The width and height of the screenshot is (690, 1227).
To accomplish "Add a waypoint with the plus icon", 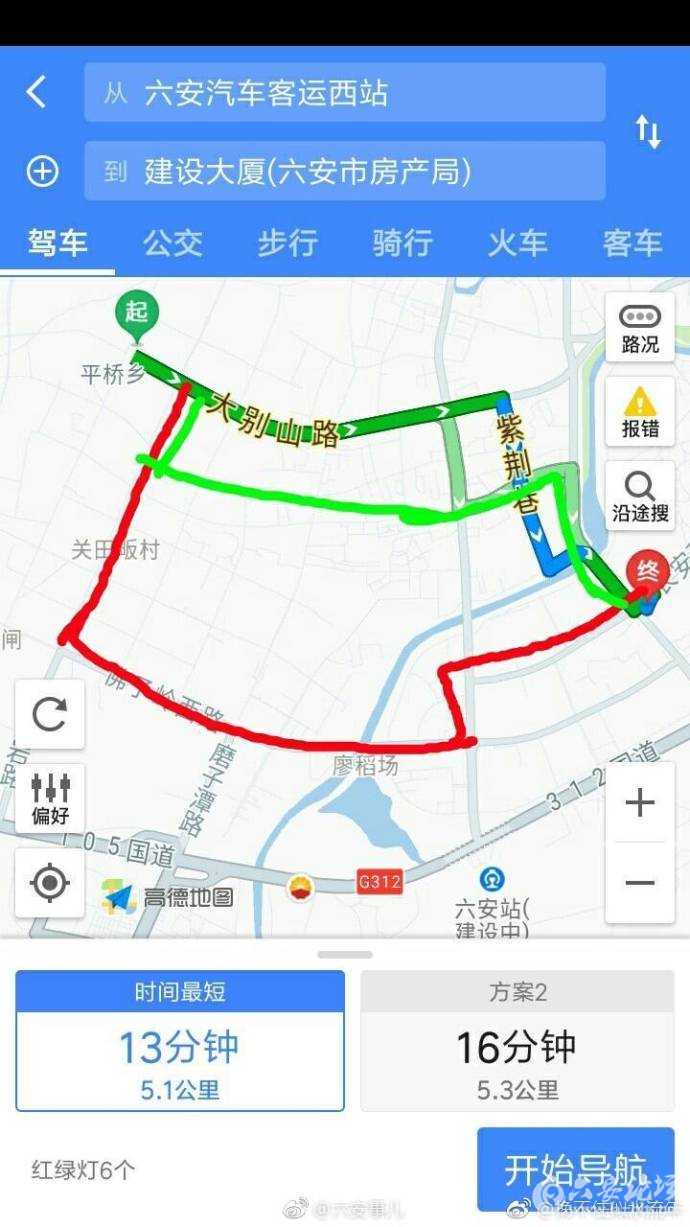I will point(42,172).
